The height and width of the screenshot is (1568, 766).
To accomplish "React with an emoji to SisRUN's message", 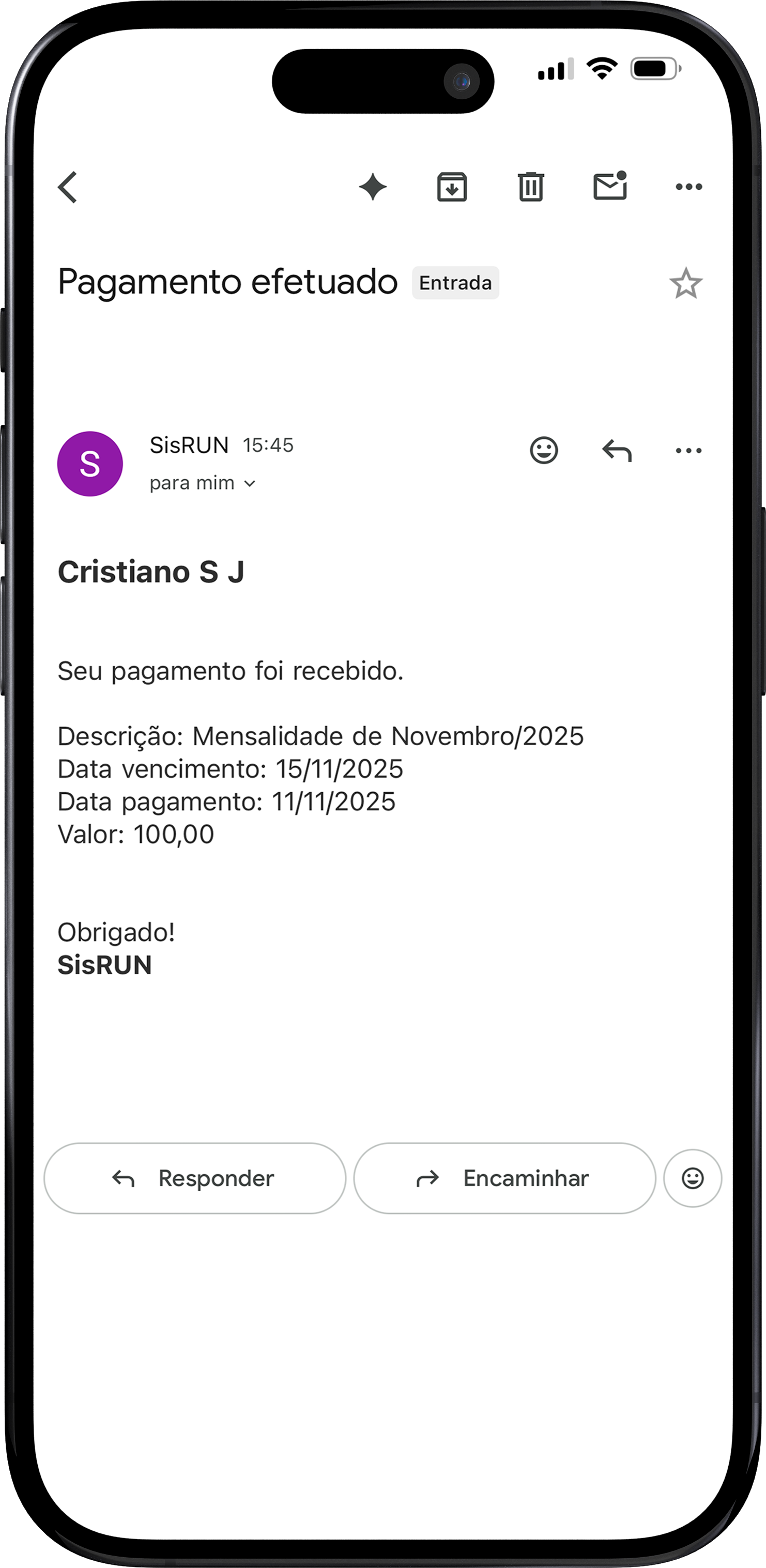I will click(544, 450).
